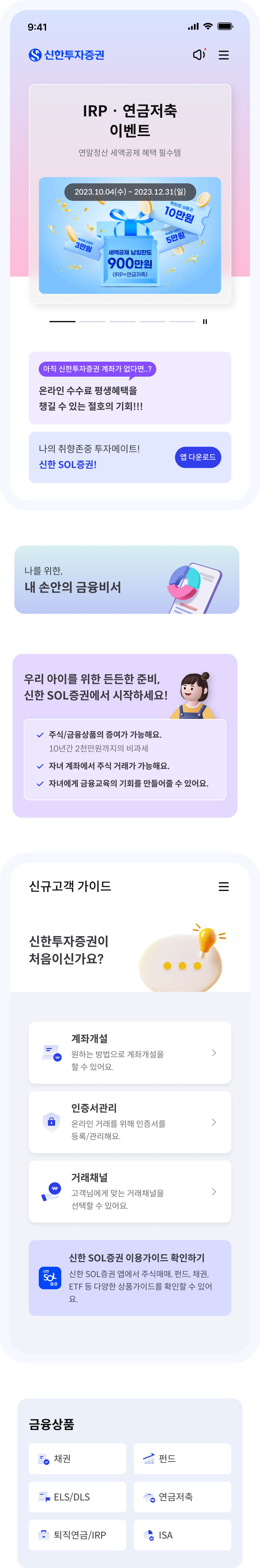This screenshot has width=260, height=1568.
Task: Tap the 앱 다운로드 button
Action: [198, 457]
